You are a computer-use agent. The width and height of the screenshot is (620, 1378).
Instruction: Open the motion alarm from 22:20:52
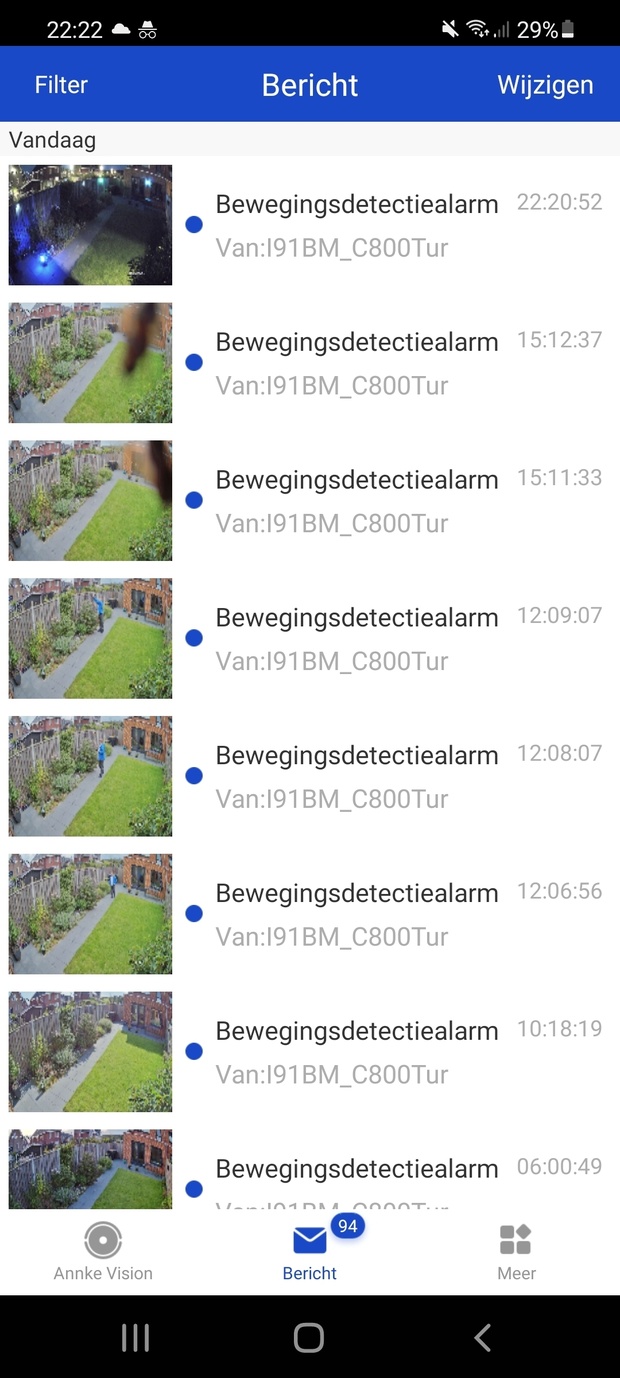click(x=356, y=225)
